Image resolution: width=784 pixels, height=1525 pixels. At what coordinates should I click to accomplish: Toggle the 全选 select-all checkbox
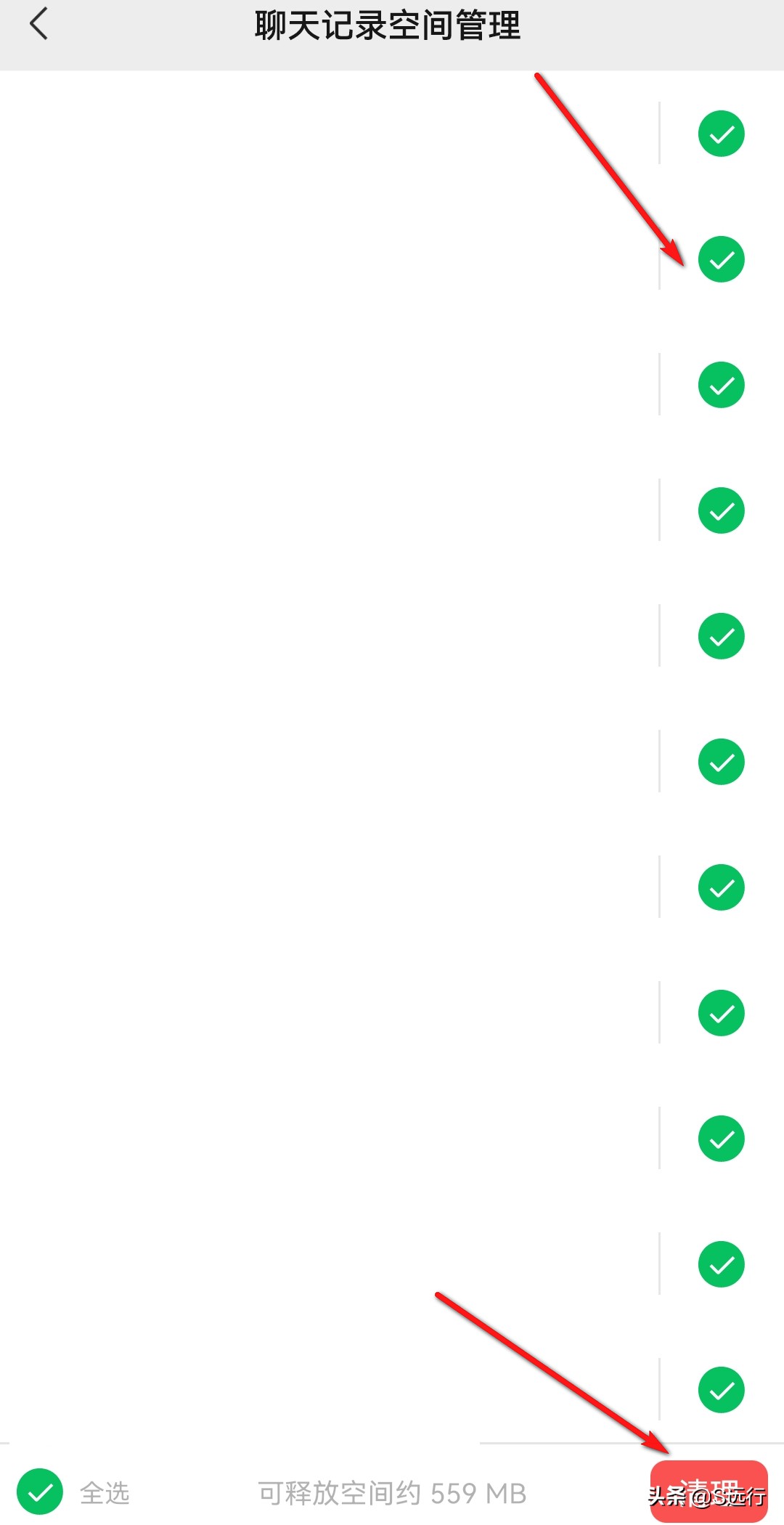pos(41,1492)
